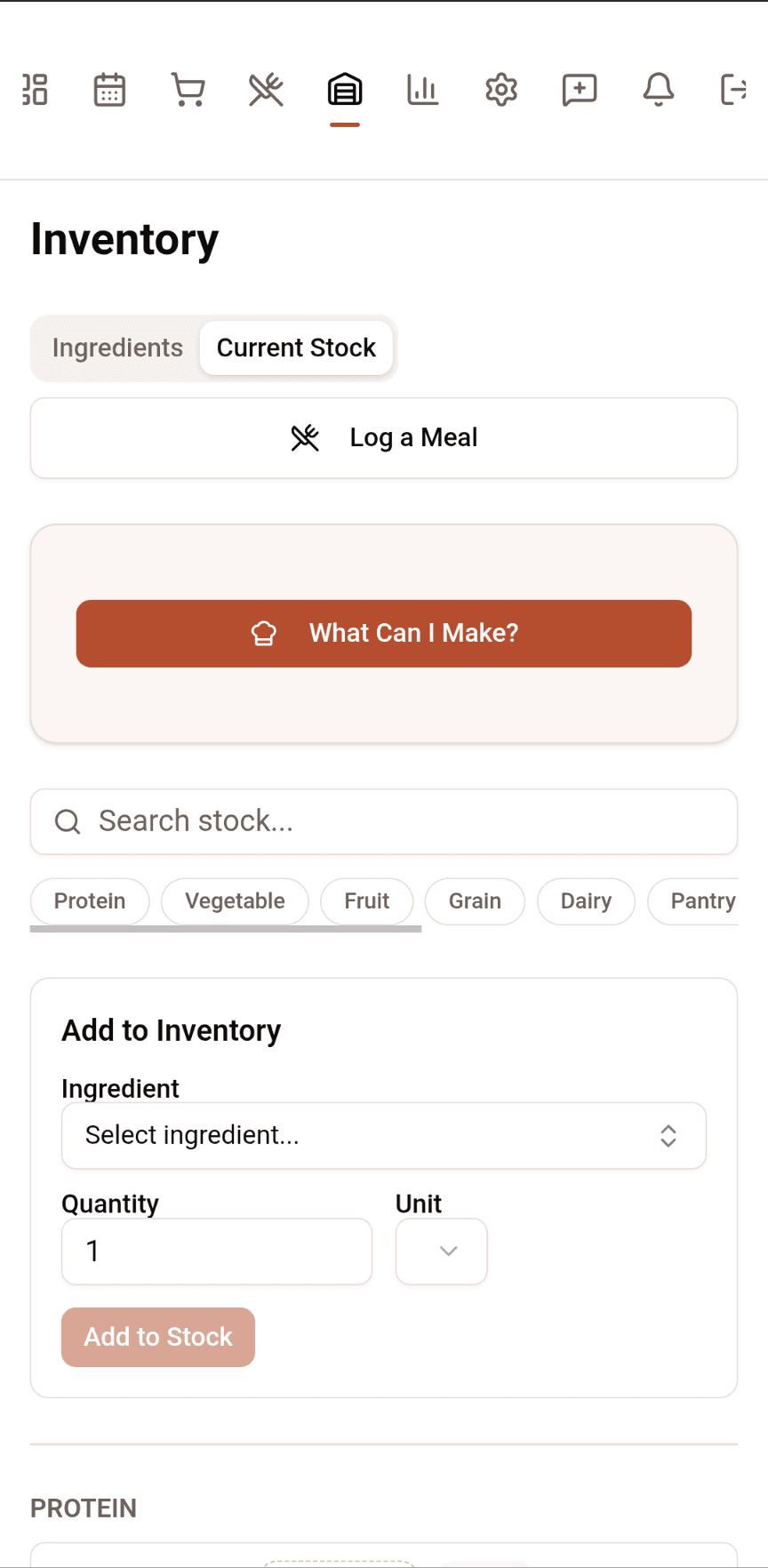Select the Protein category filter chip
The height and width of the screenshot is (1568, 768).
pyautogui.click(x=89, y=901)
